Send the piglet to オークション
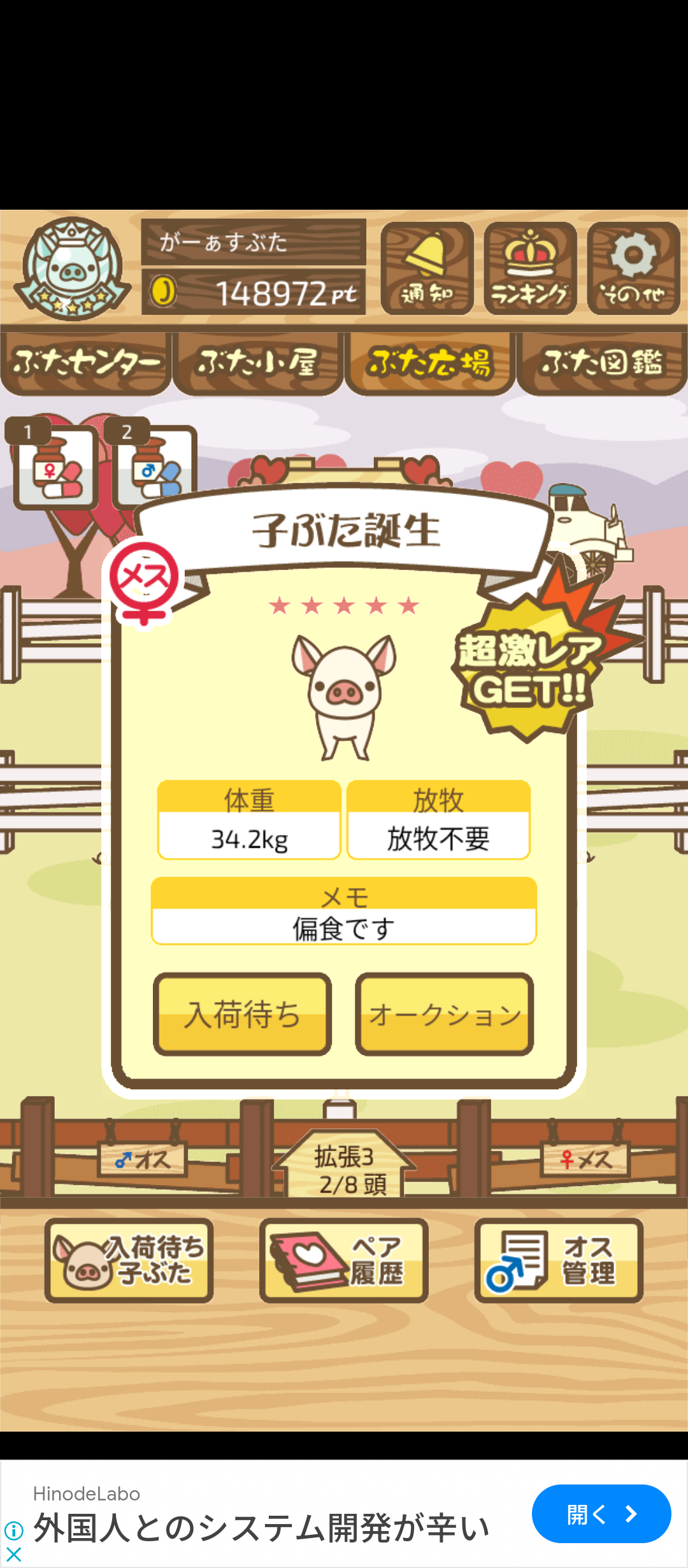Viewport: 688px width, 1568px height. [x=444, y=1013]
